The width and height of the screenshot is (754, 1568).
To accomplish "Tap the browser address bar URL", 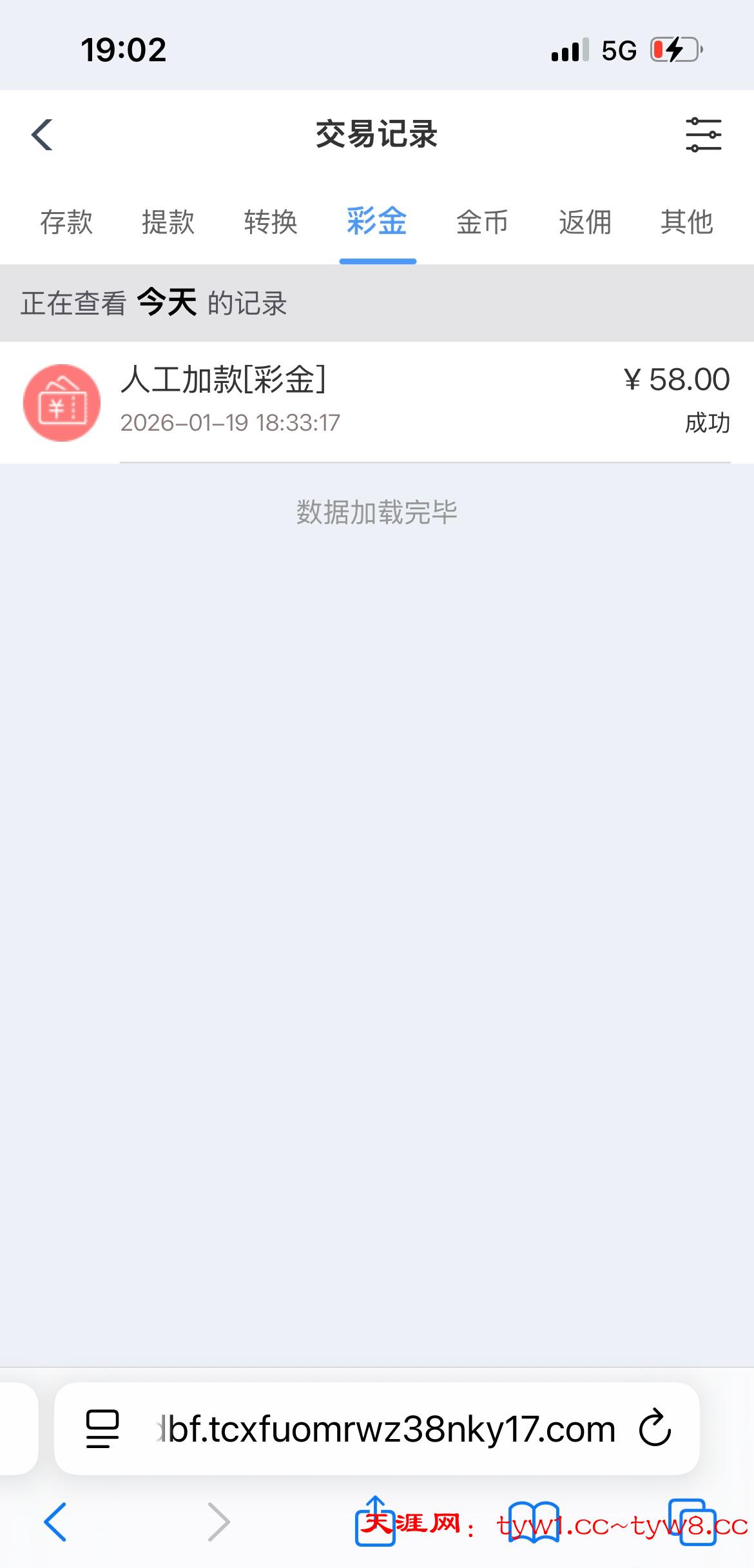I will 387,1429.
